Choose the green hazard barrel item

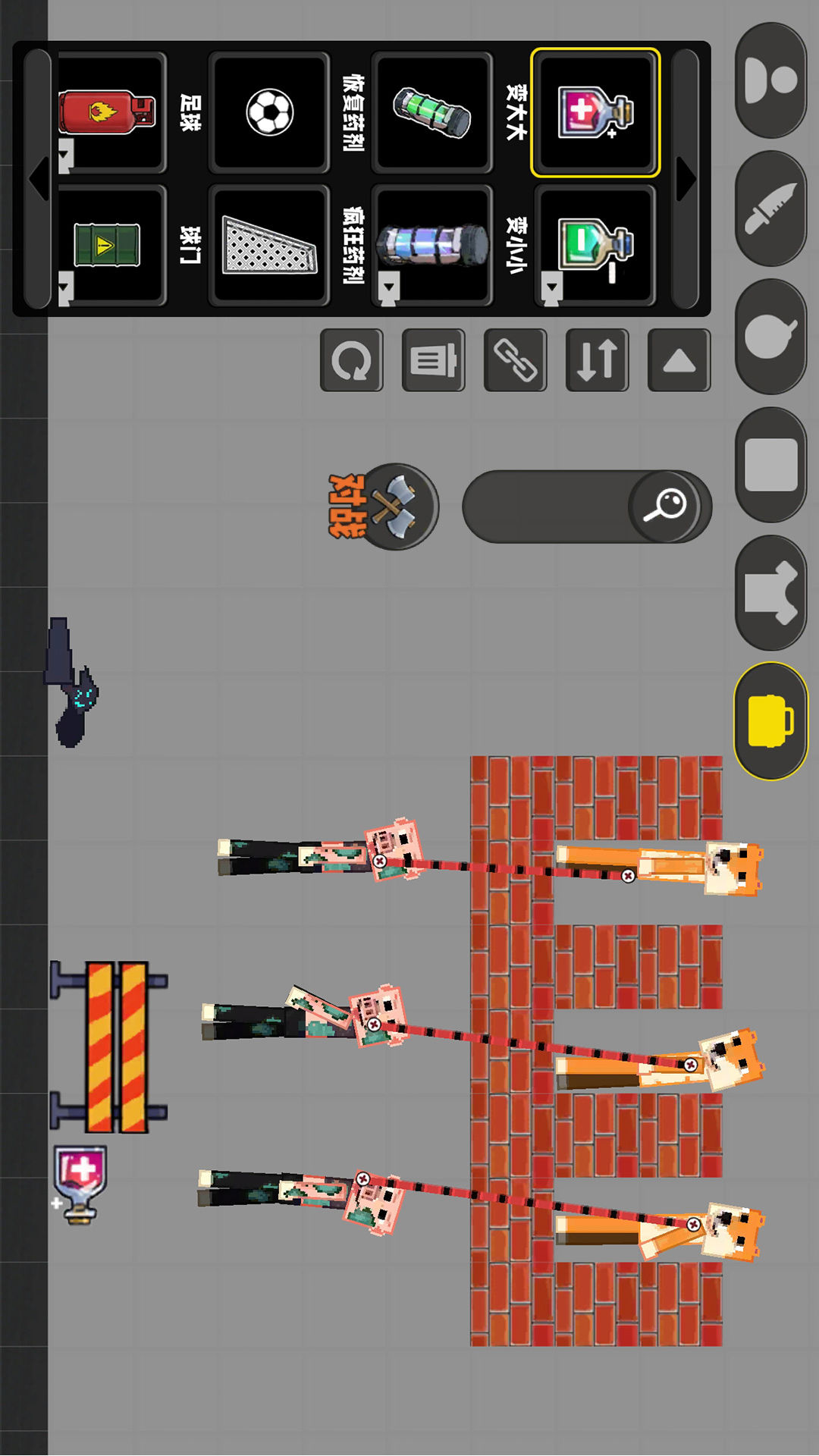[111, 245]
